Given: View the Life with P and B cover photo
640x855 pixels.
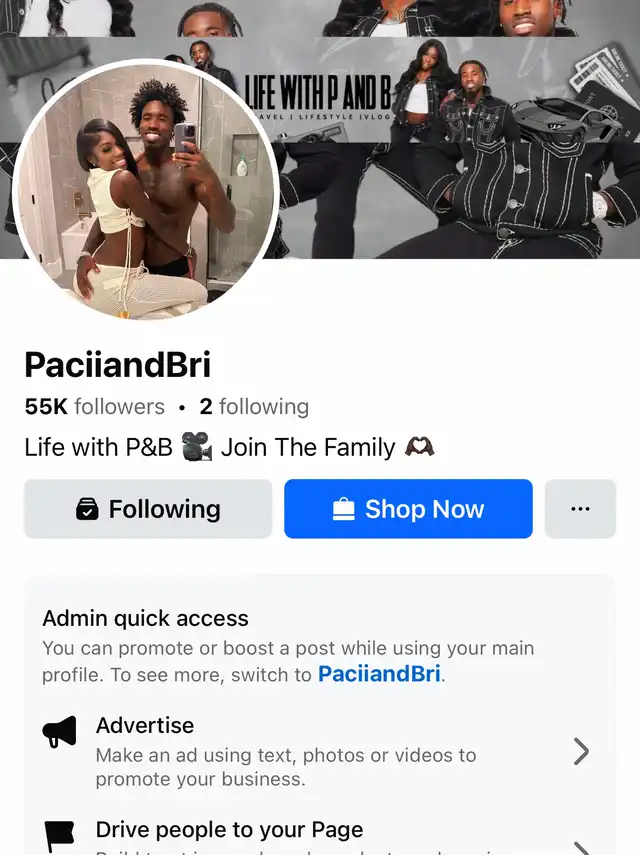Looking at the screenshot, I should pyautogui.click(x=460, y=130).
